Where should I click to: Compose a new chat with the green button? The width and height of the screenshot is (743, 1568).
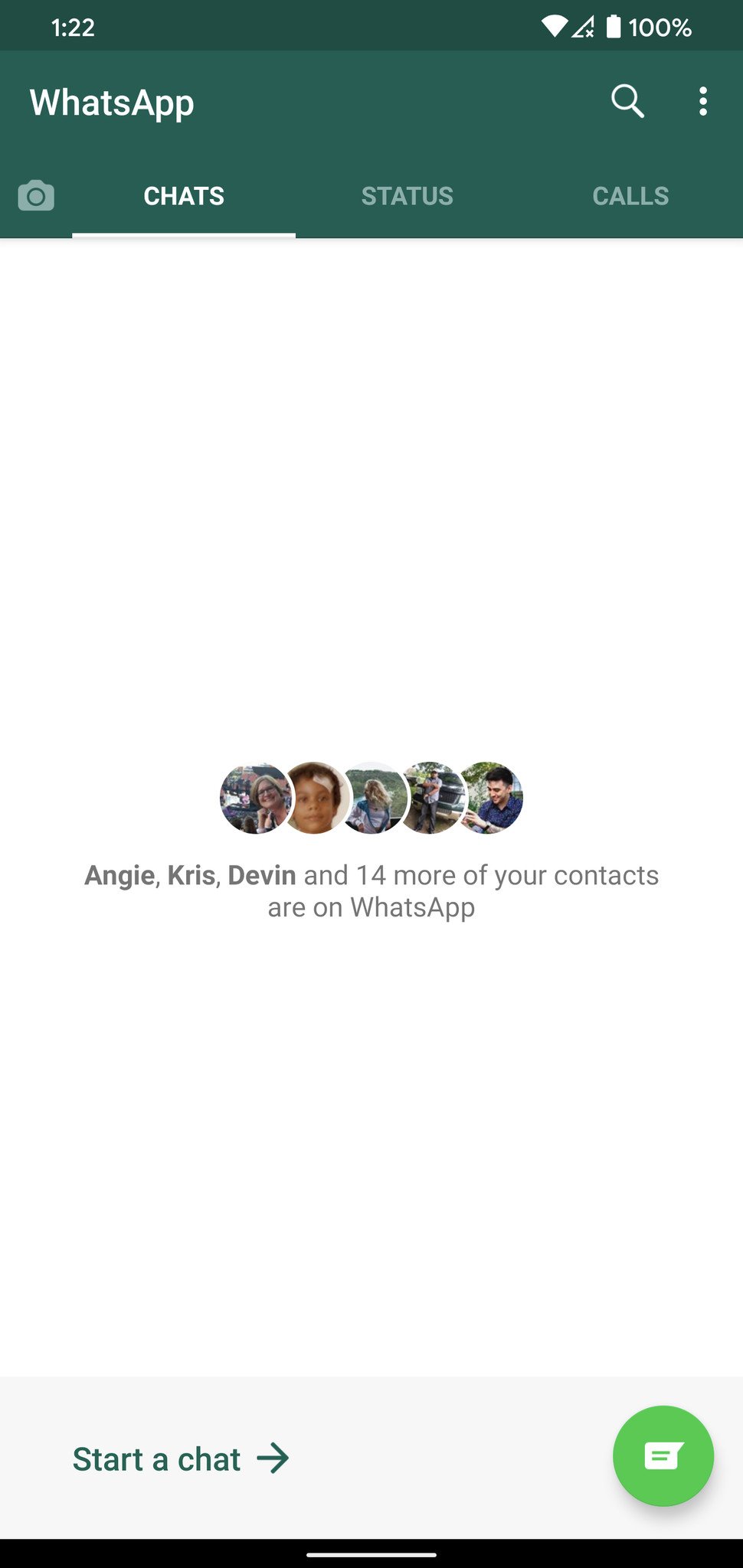coord(663,1455)
